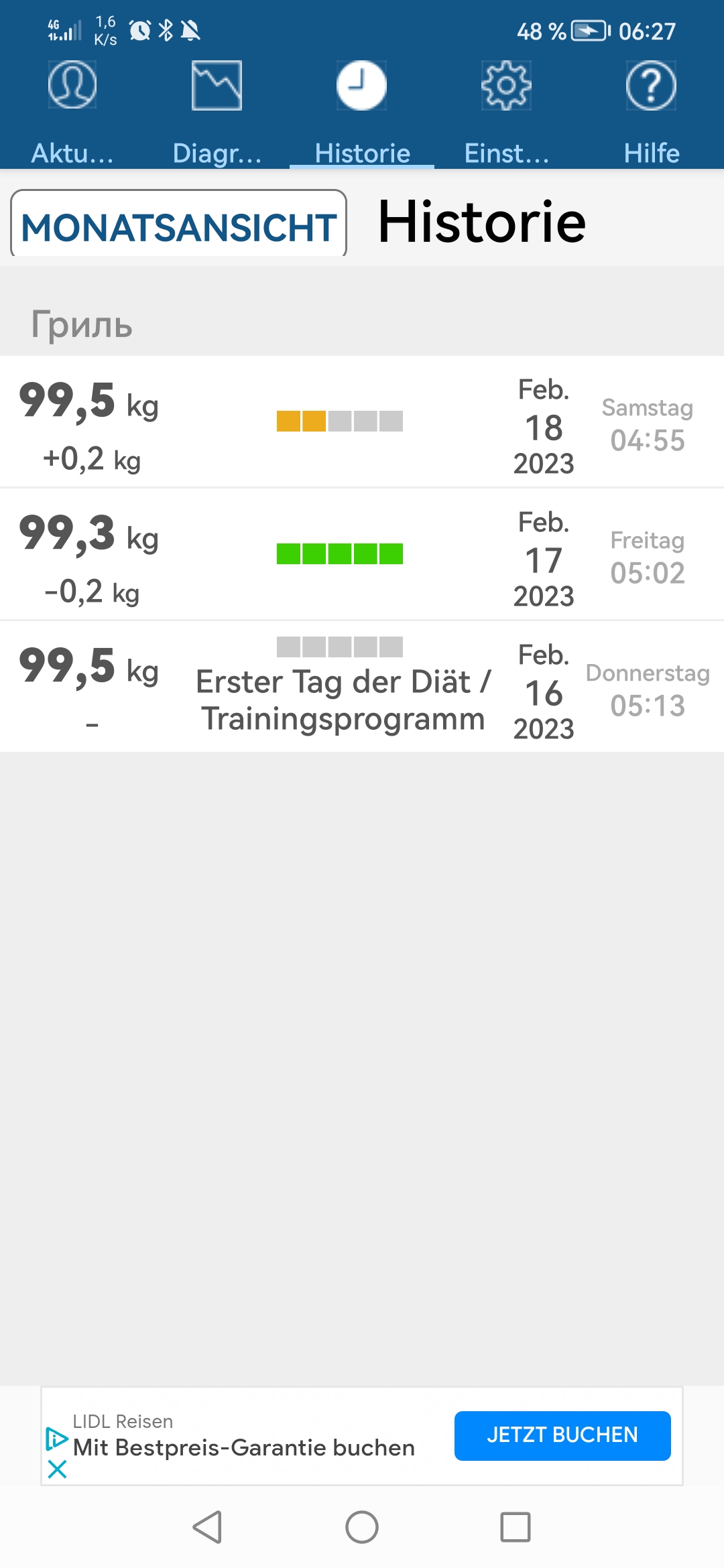Tap JETZT BUCHEN in the LIDL Reisen ad
This screenshot has height=1568, width=724.
(562, 1435)
